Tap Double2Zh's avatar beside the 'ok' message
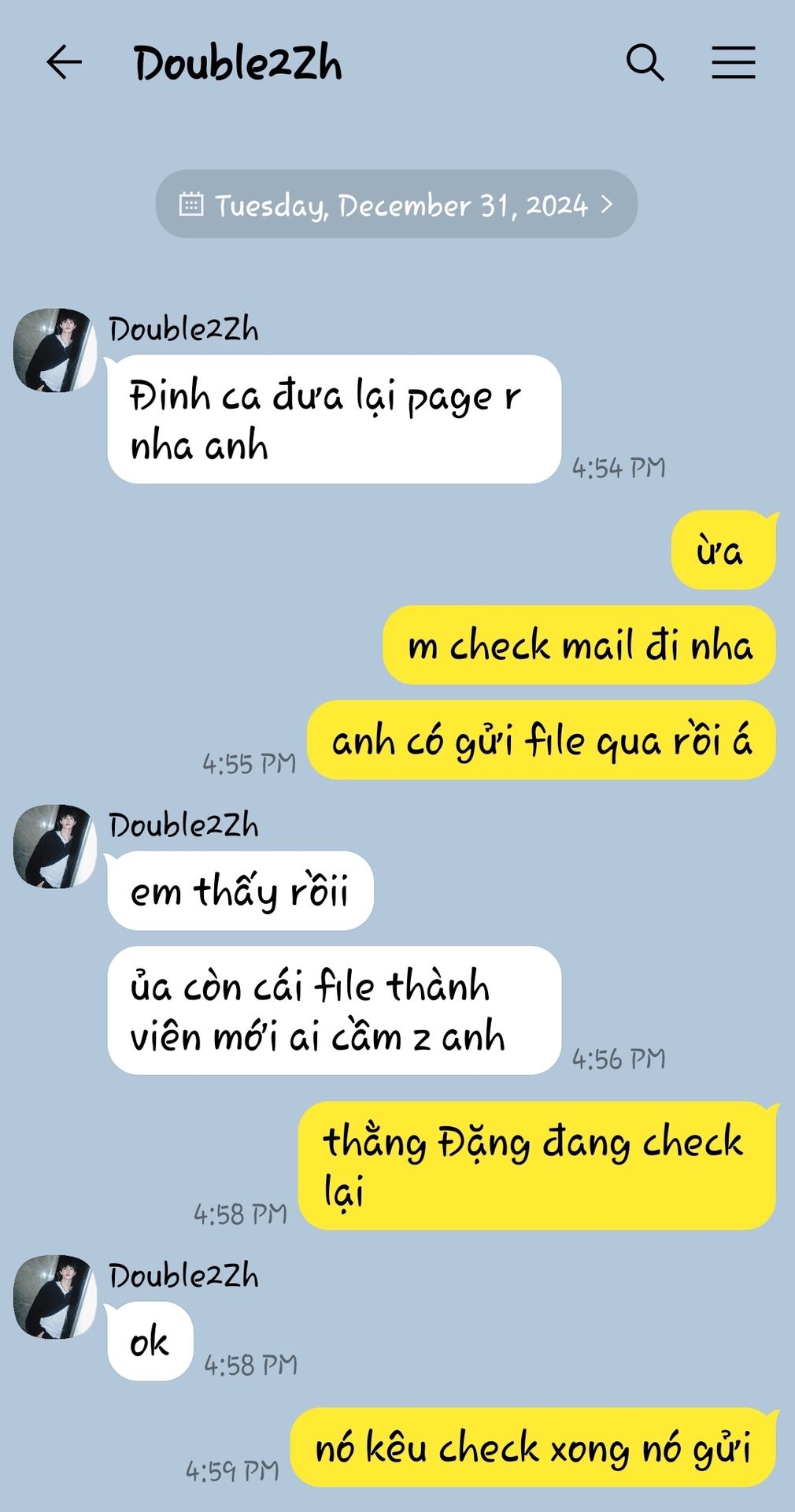The height and width of the screenshot is (1512, 795). click(54, 1297)
